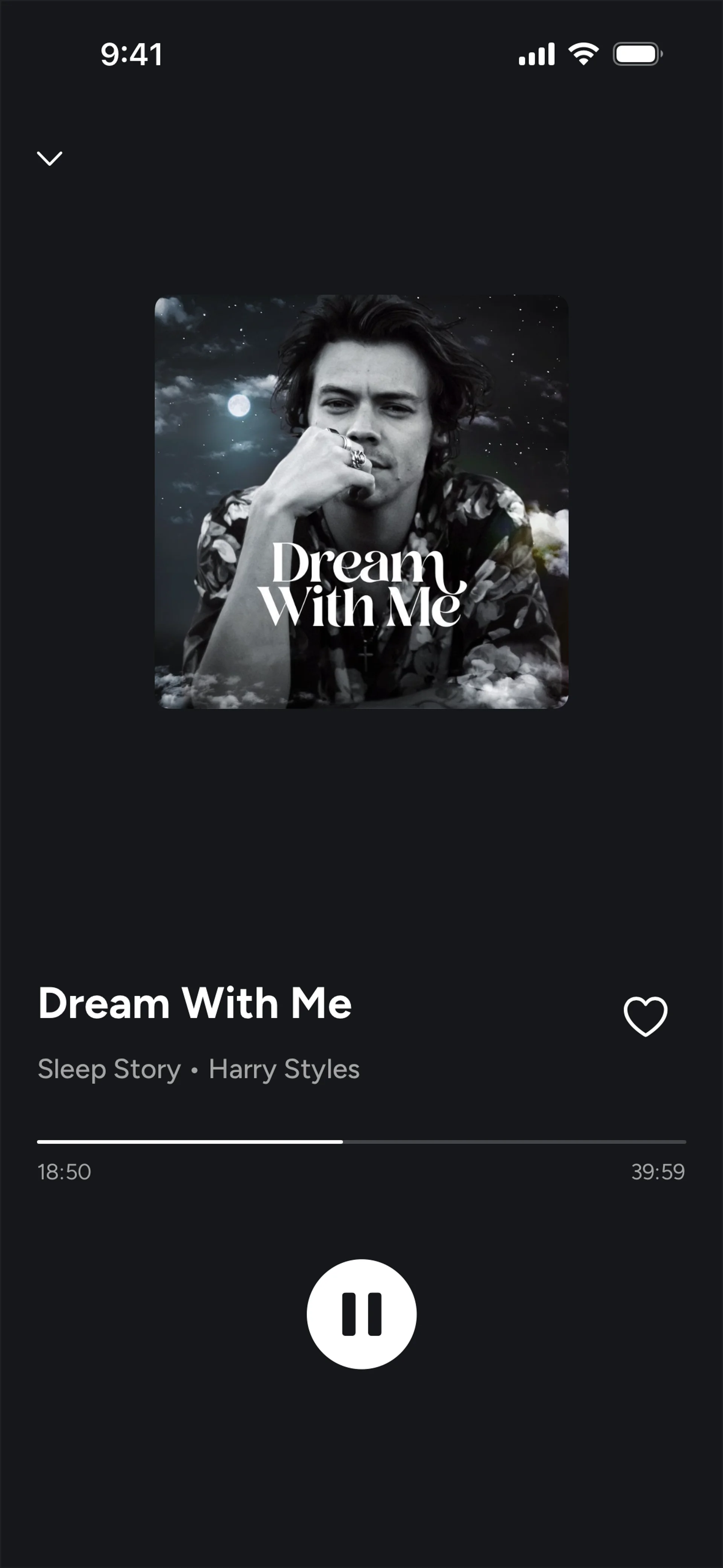Pause the sleep story playback
723x1568 pixels.
[361, 1314]
